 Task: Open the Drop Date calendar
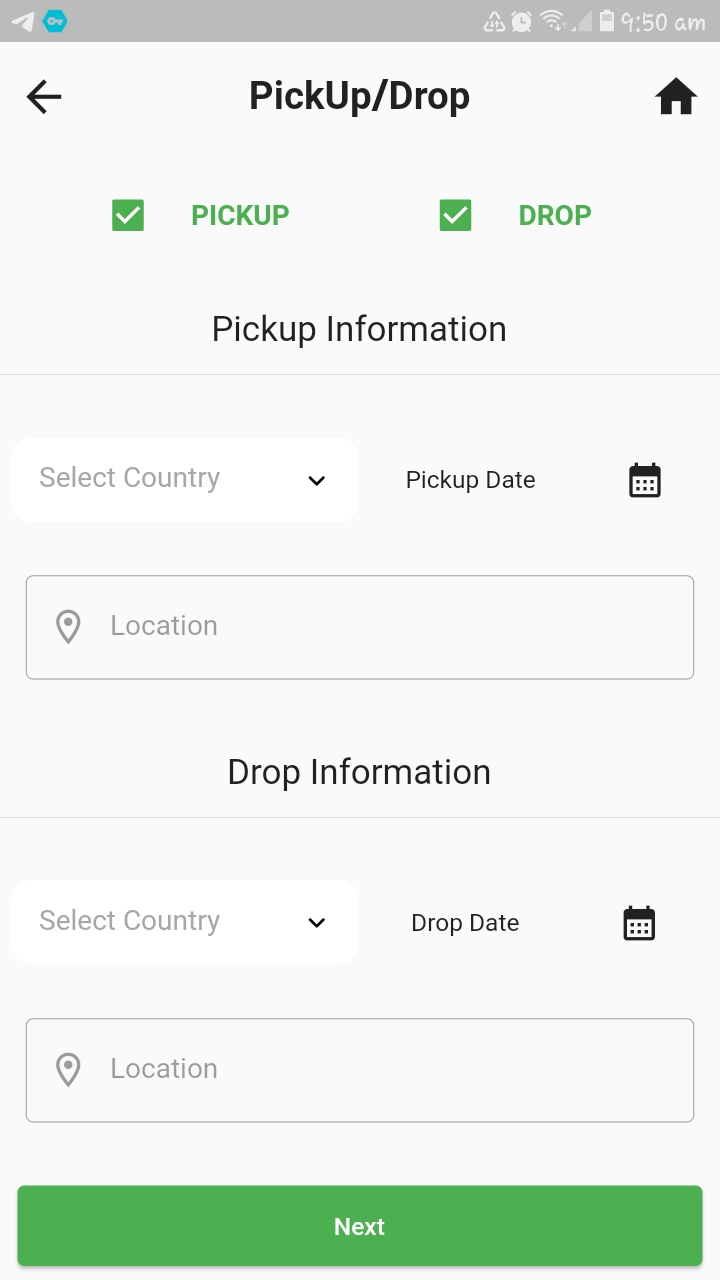[639, 923]
